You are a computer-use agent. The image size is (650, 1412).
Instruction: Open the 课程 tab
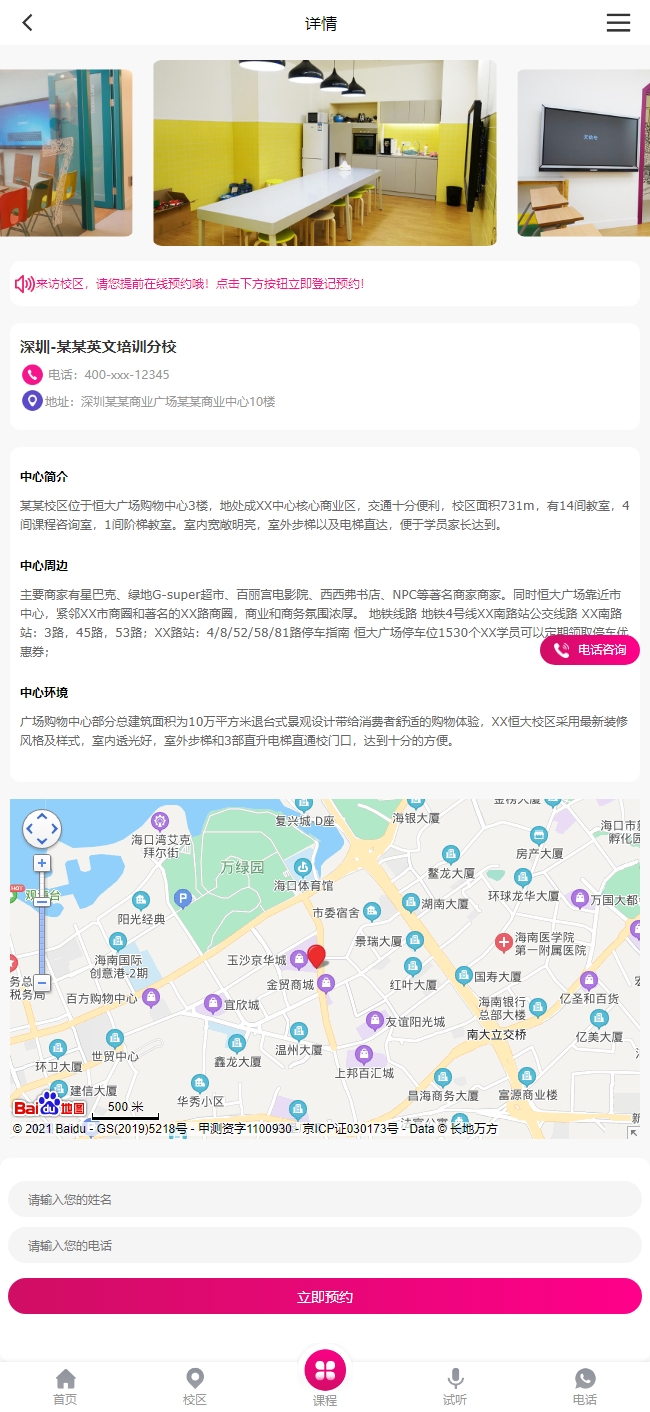click(x=325, y=1378)
